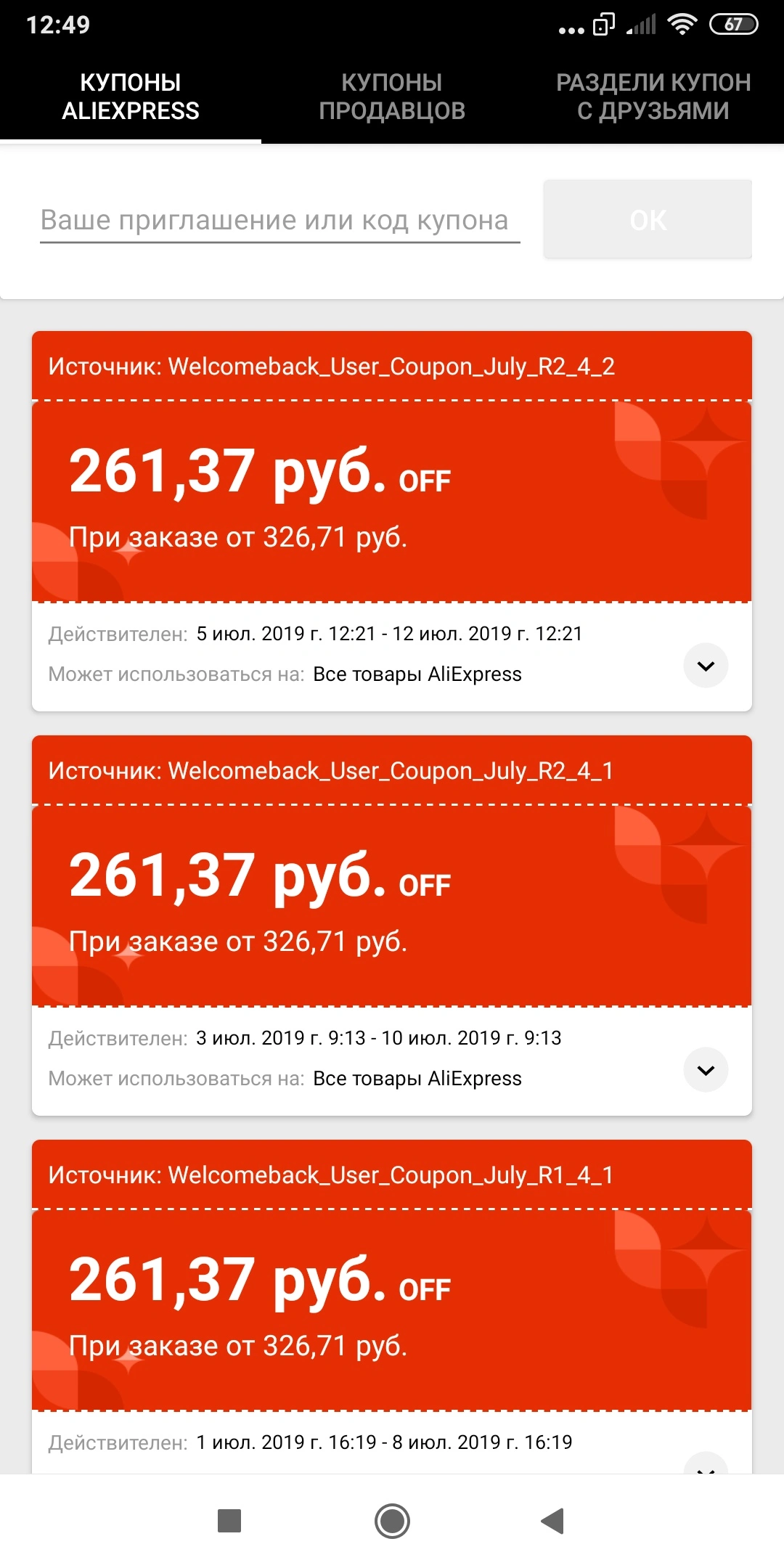
Task: Focus the invitation or coupon code field
Action: click(x=280, y=220)
